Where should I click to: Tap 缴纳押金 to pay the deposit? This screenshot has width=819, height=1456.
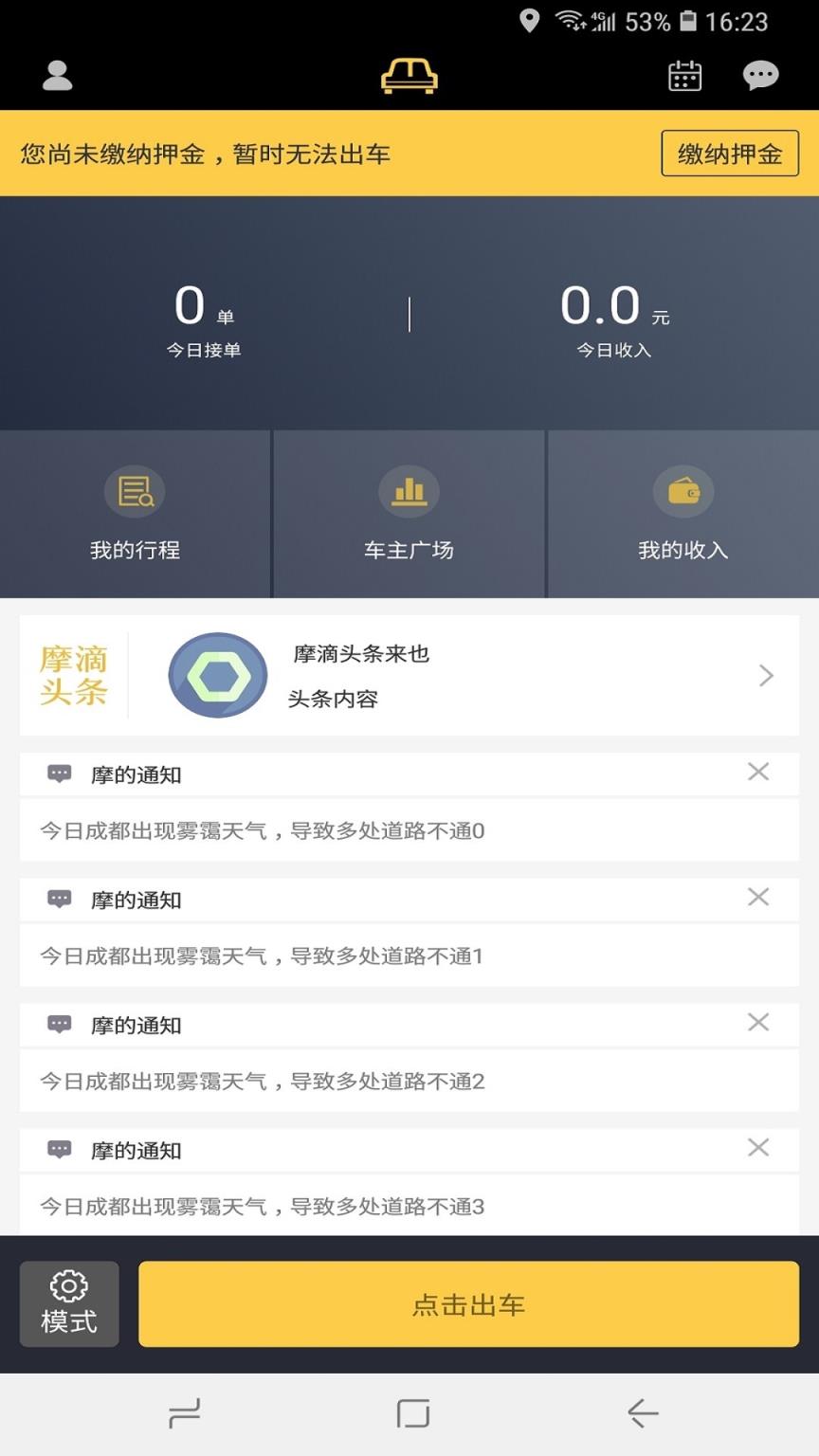click(728, 153)
